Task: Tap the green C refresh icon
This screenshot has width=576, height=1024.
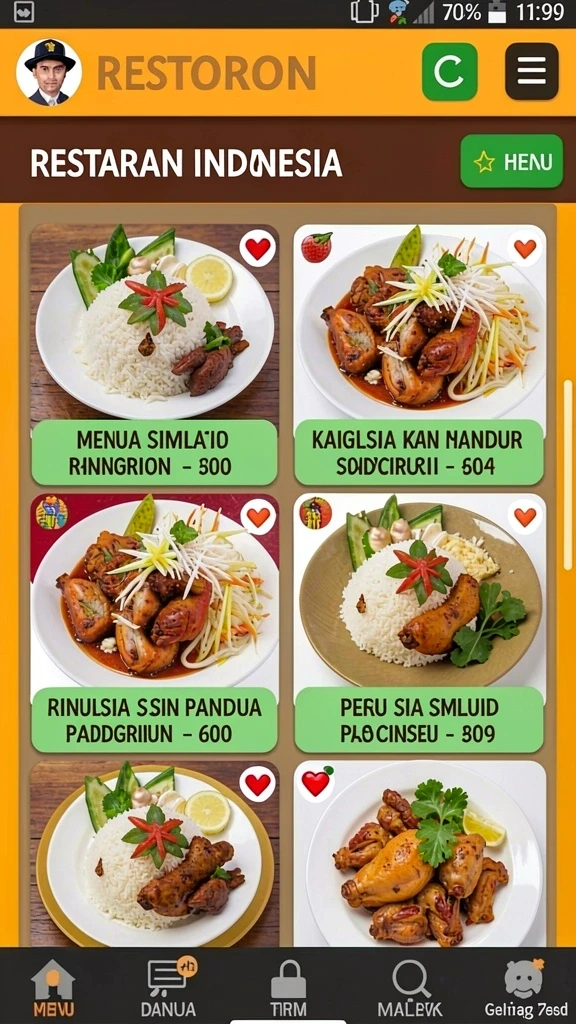Action: coord(449,71)
